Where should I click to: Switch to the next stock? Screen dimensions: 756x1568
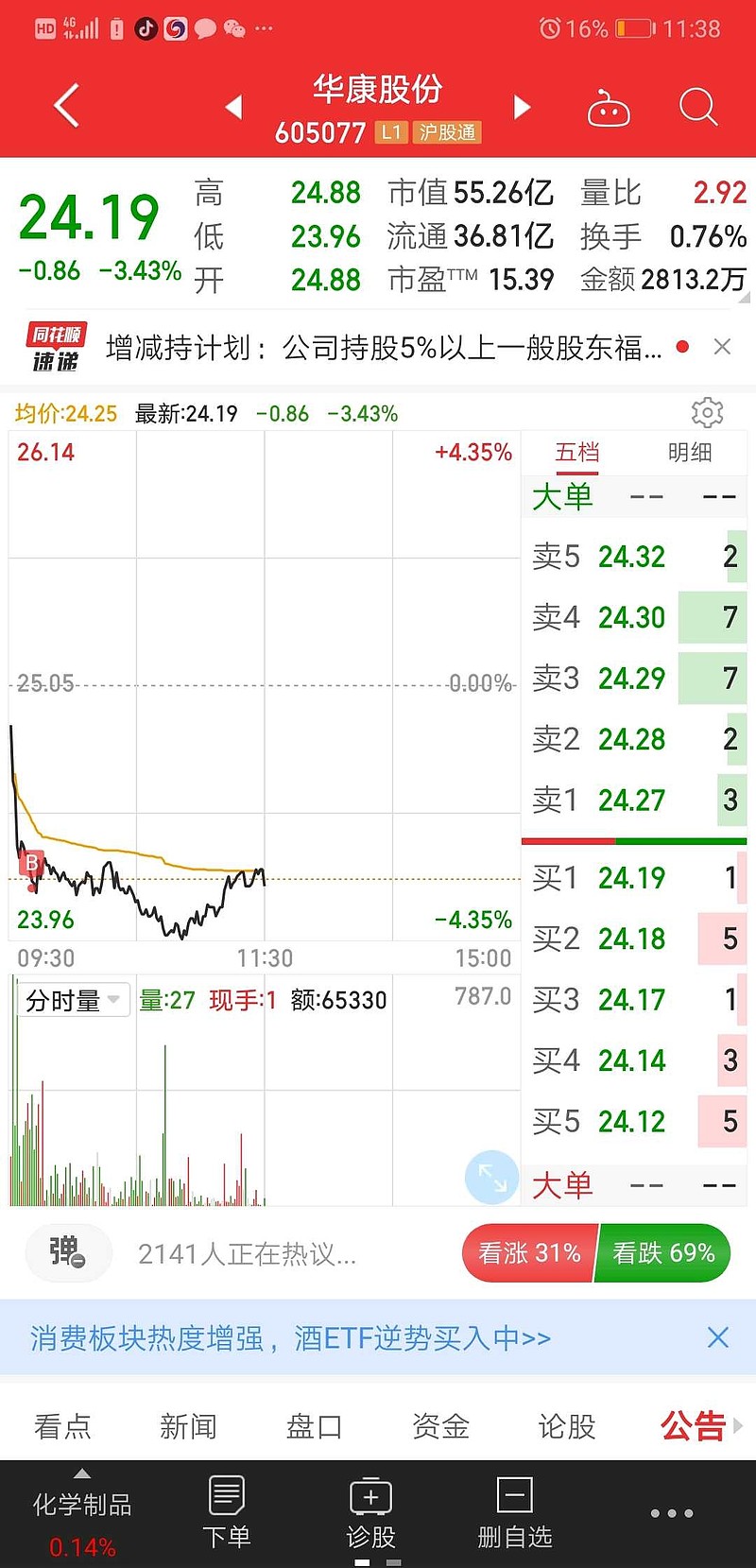coord(522,107)
